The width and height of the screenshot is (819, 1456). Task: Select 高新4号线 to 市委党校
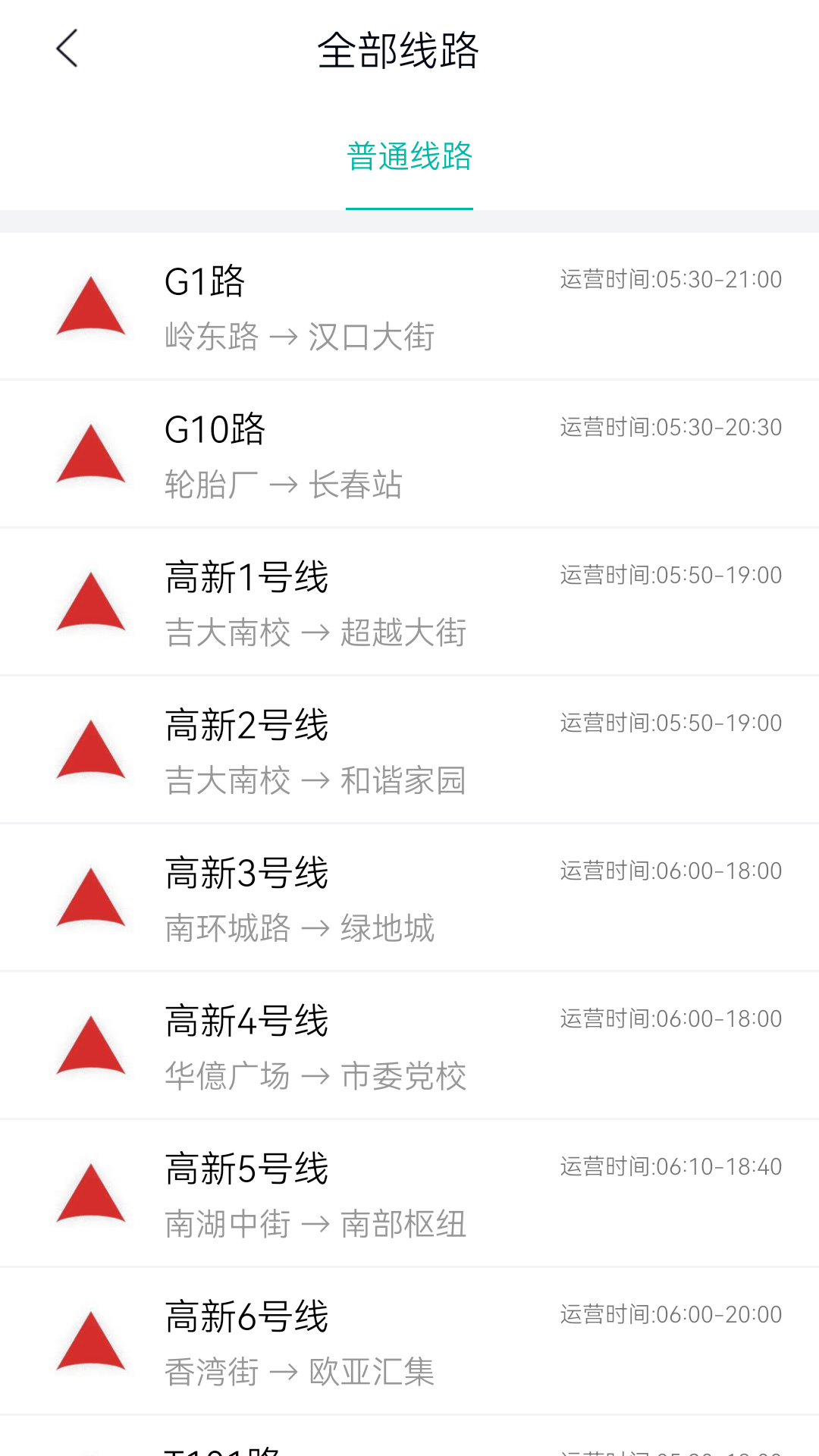point(409,1046)
